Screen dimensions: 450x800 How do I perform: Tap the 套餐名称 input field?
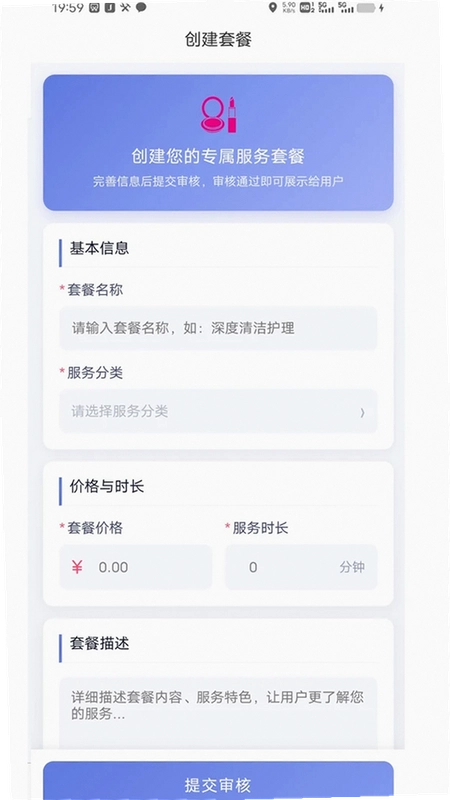pos(218,328)
